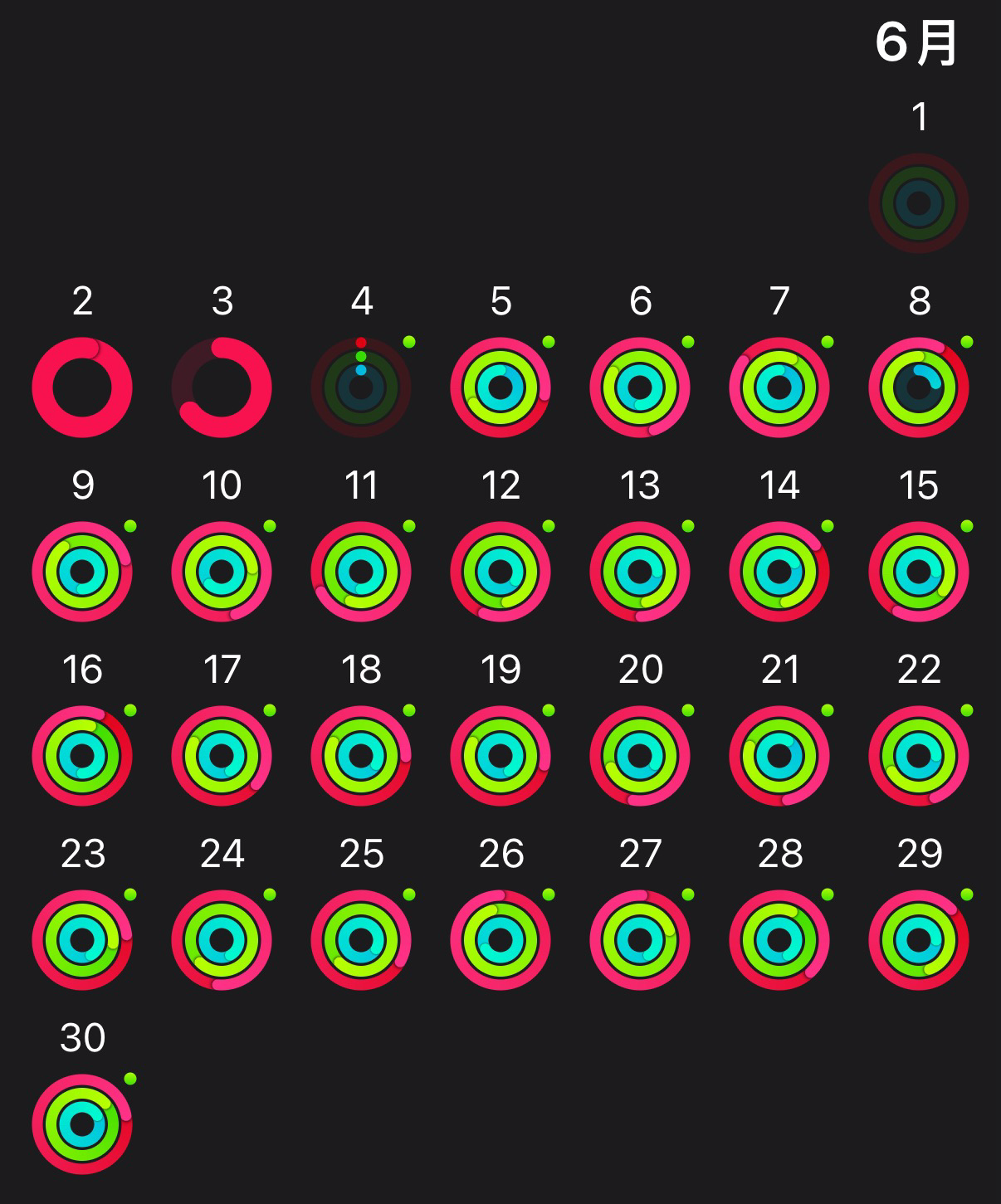
Task: Show rings for June 27
Action: click(640, 940)
